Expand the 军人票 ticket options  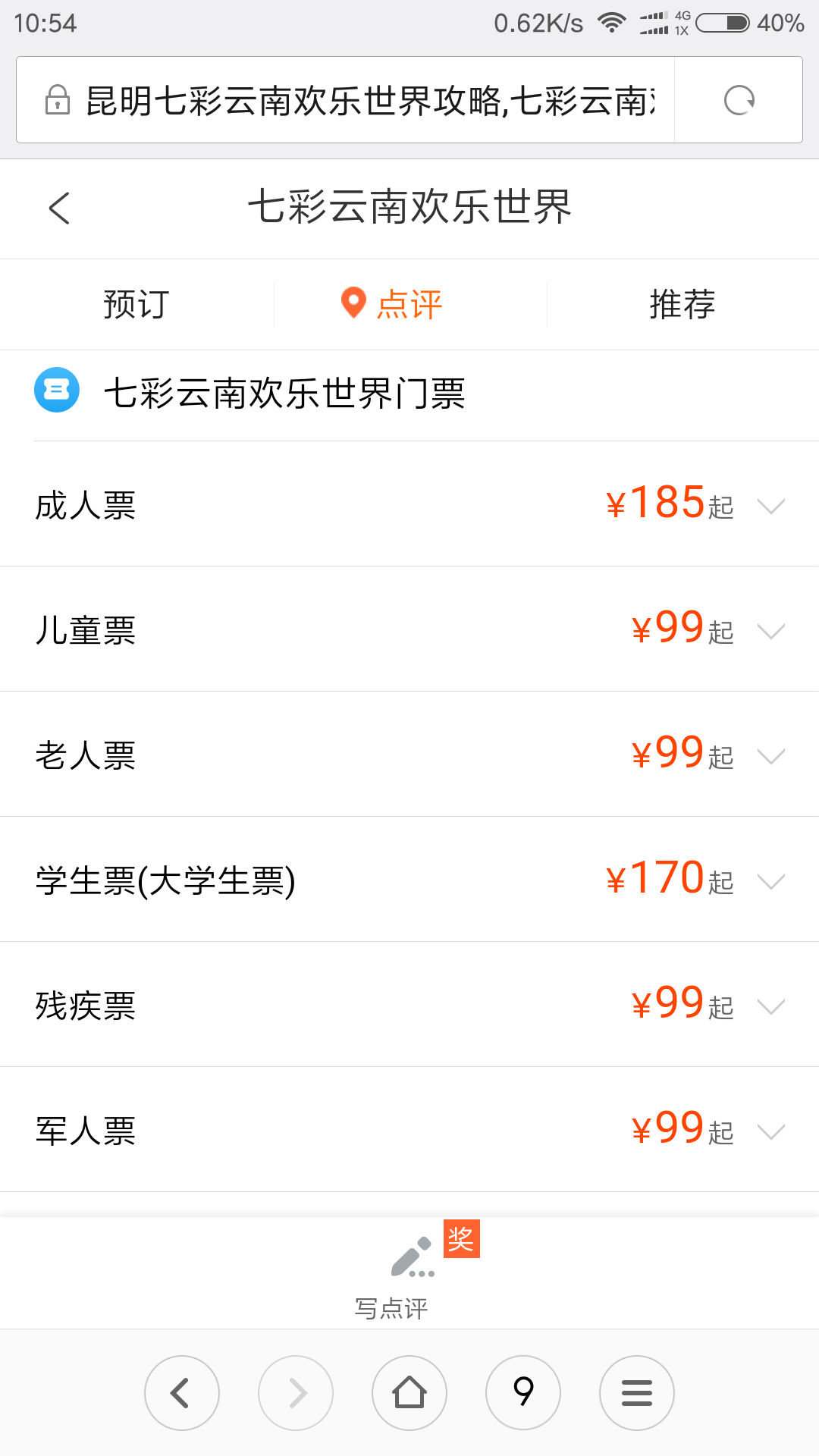point(409,1130)
